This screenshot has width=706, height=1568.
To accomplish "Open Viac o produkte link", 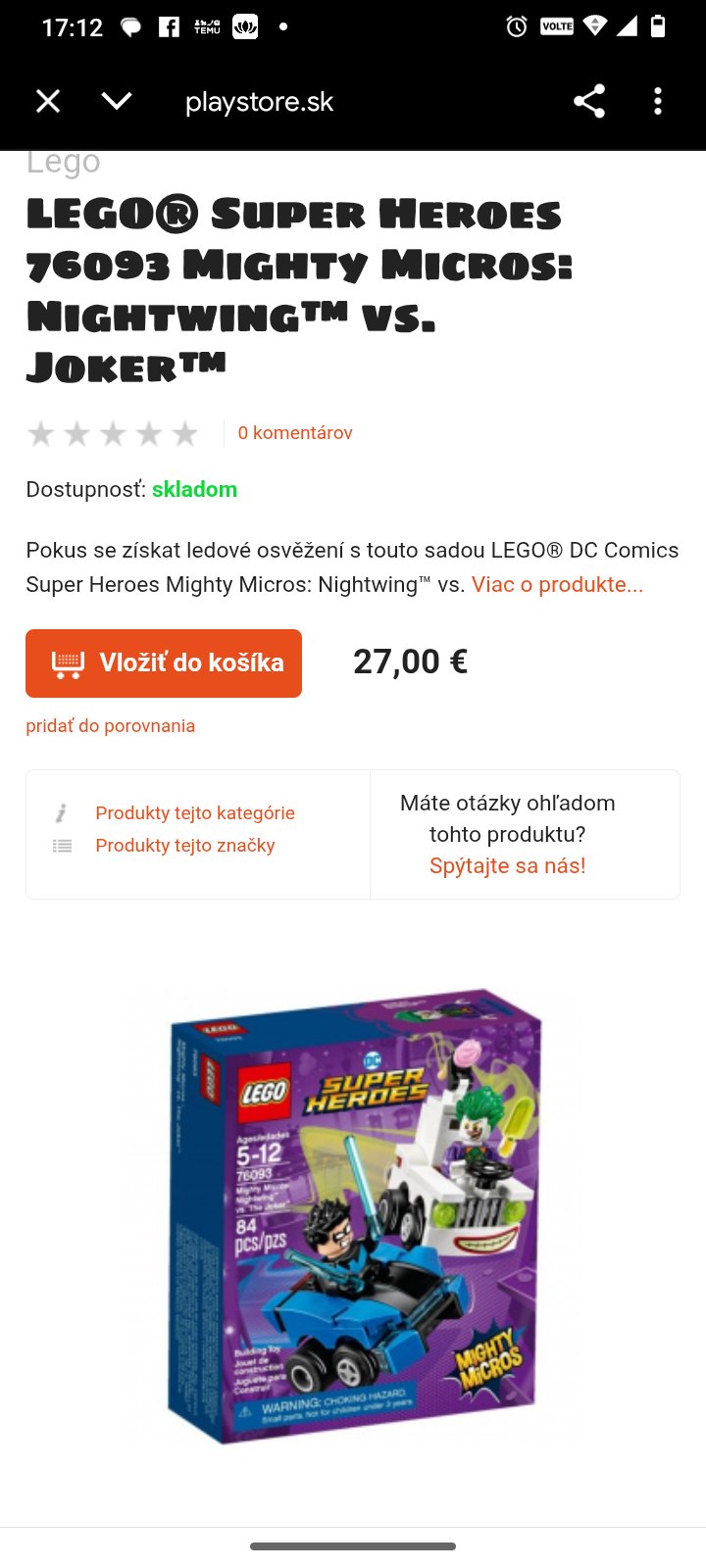I will pos(557,585).
